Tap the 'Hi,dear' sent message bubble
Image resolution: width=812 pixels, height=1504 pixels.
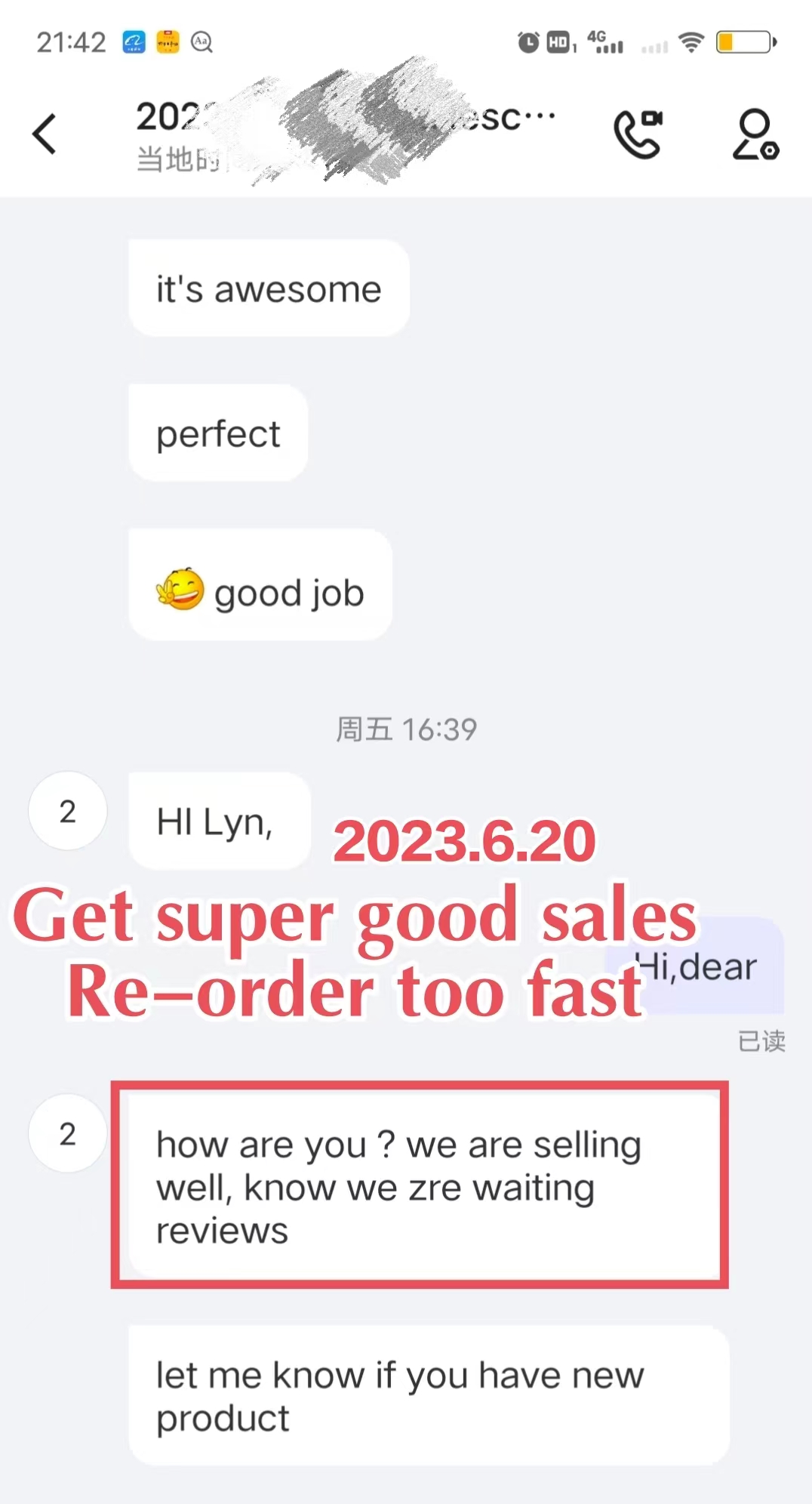coord(696,965)
